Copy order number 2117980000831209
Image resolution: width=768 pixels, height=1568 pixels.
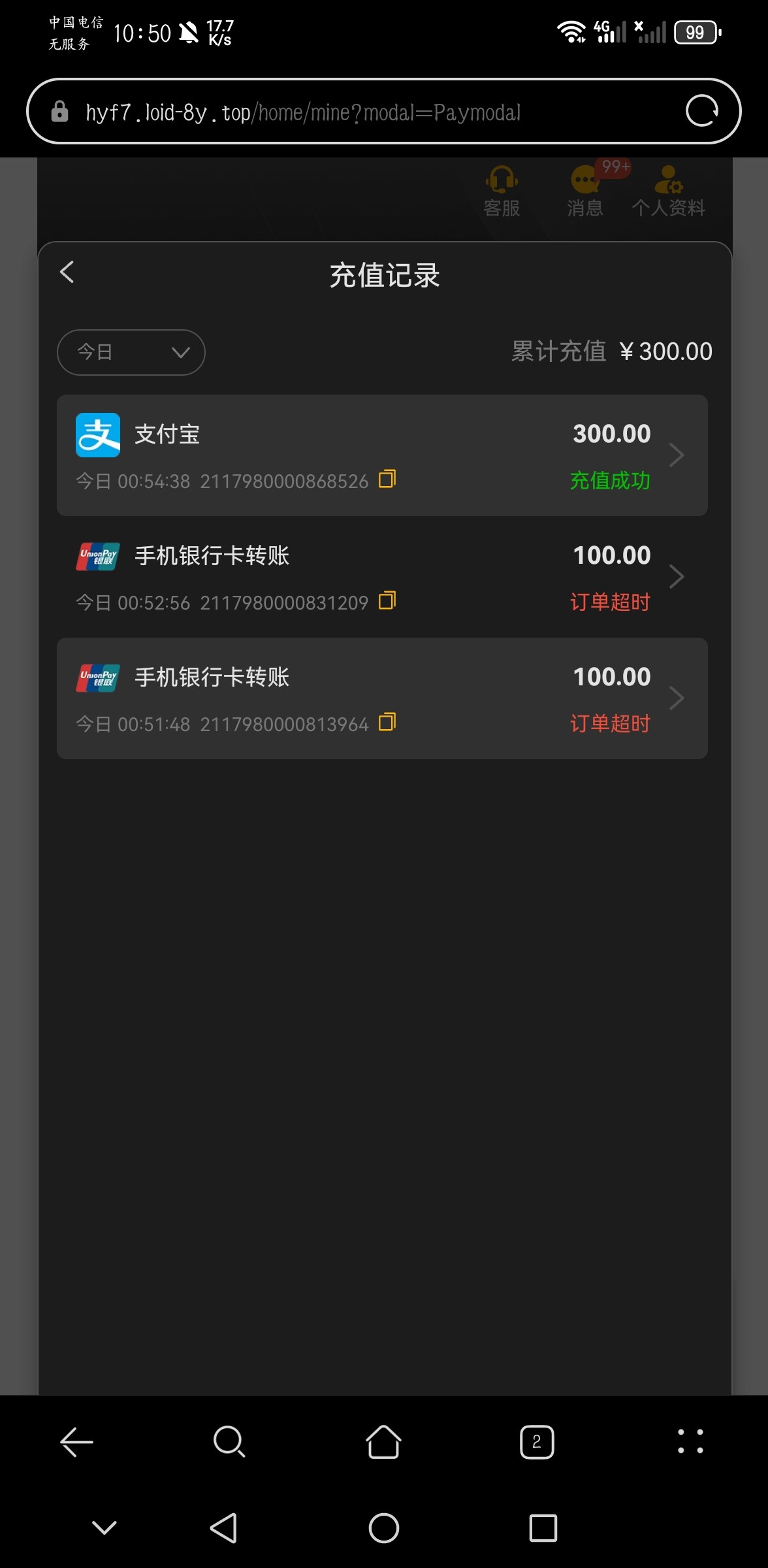(387, 600)
